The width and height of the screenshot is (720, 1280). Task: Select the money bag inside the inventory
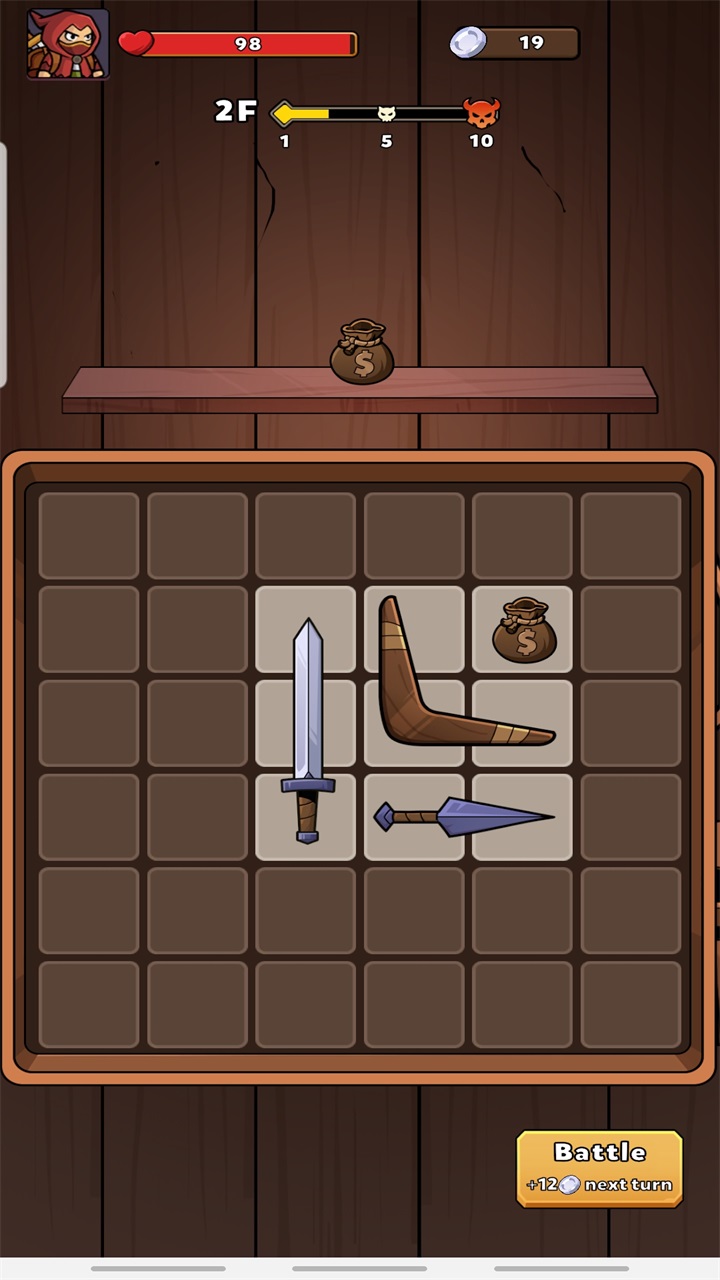click(x=523, y=630)
